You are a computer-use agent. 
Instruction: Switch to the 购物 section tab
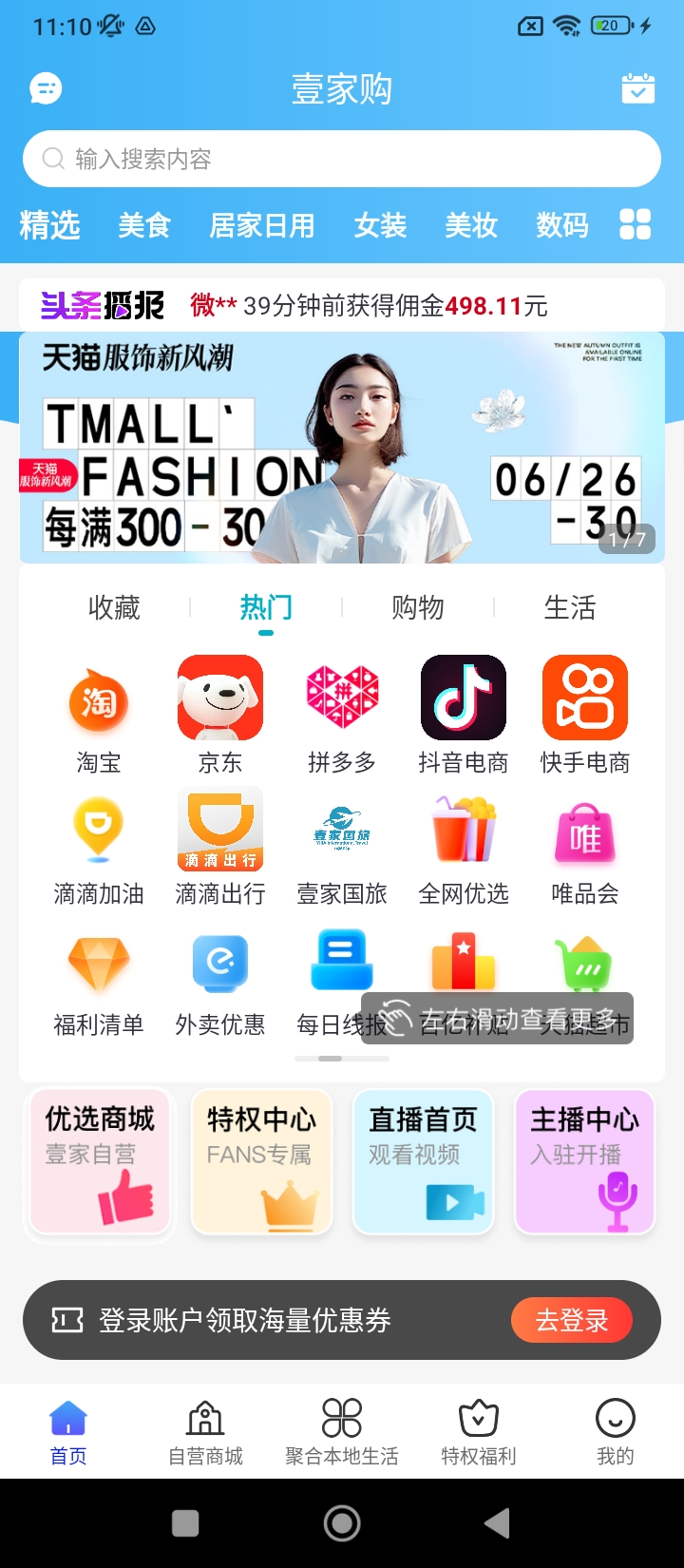[x=418, y=607]
